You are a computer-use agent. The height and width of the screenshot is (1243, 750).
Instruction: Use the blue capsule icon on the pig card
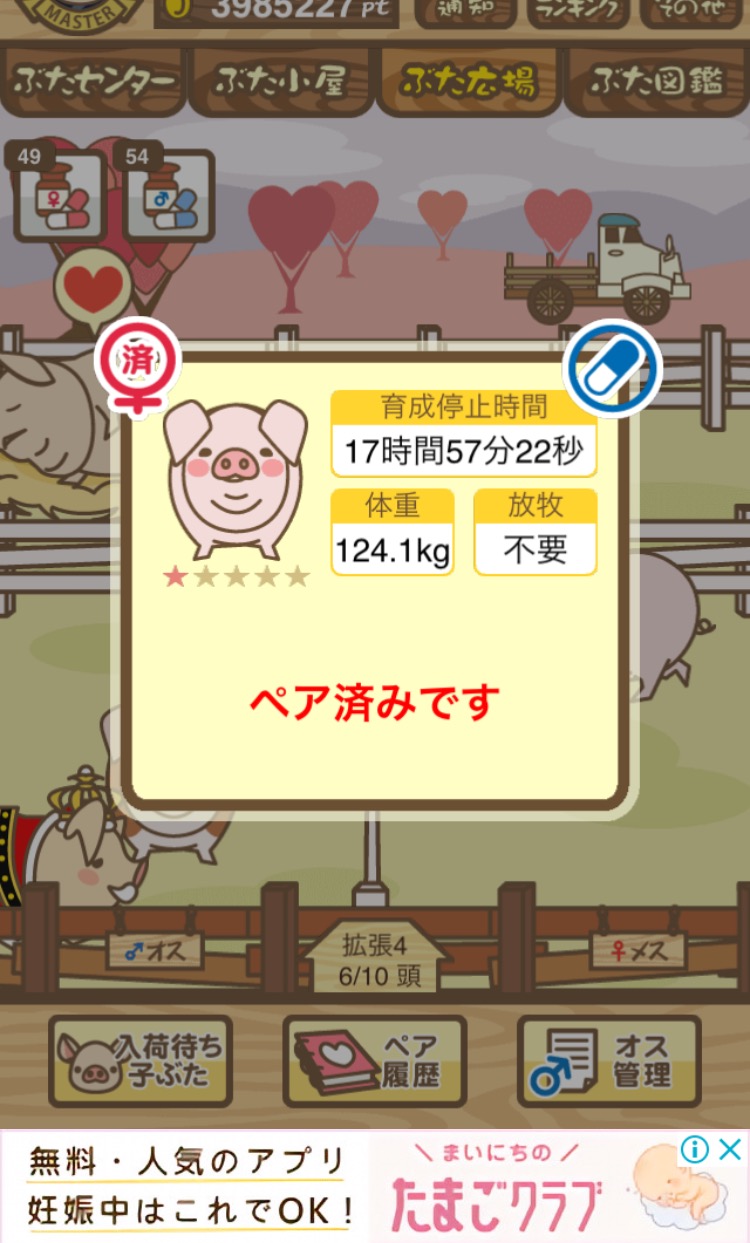[x=612, y=368]
